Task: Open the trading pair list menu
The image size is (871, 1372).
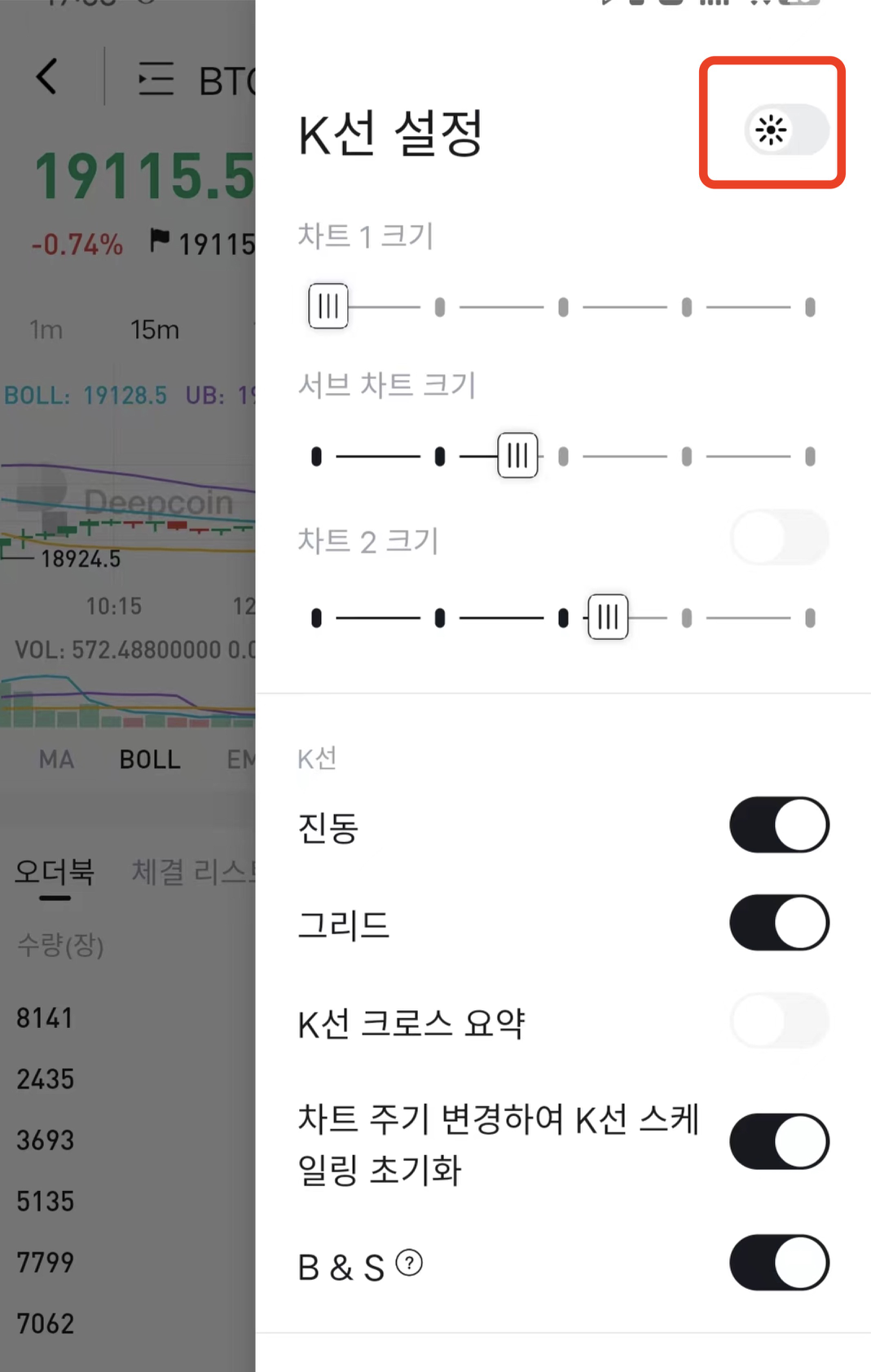Action: (x=156, y=79)
